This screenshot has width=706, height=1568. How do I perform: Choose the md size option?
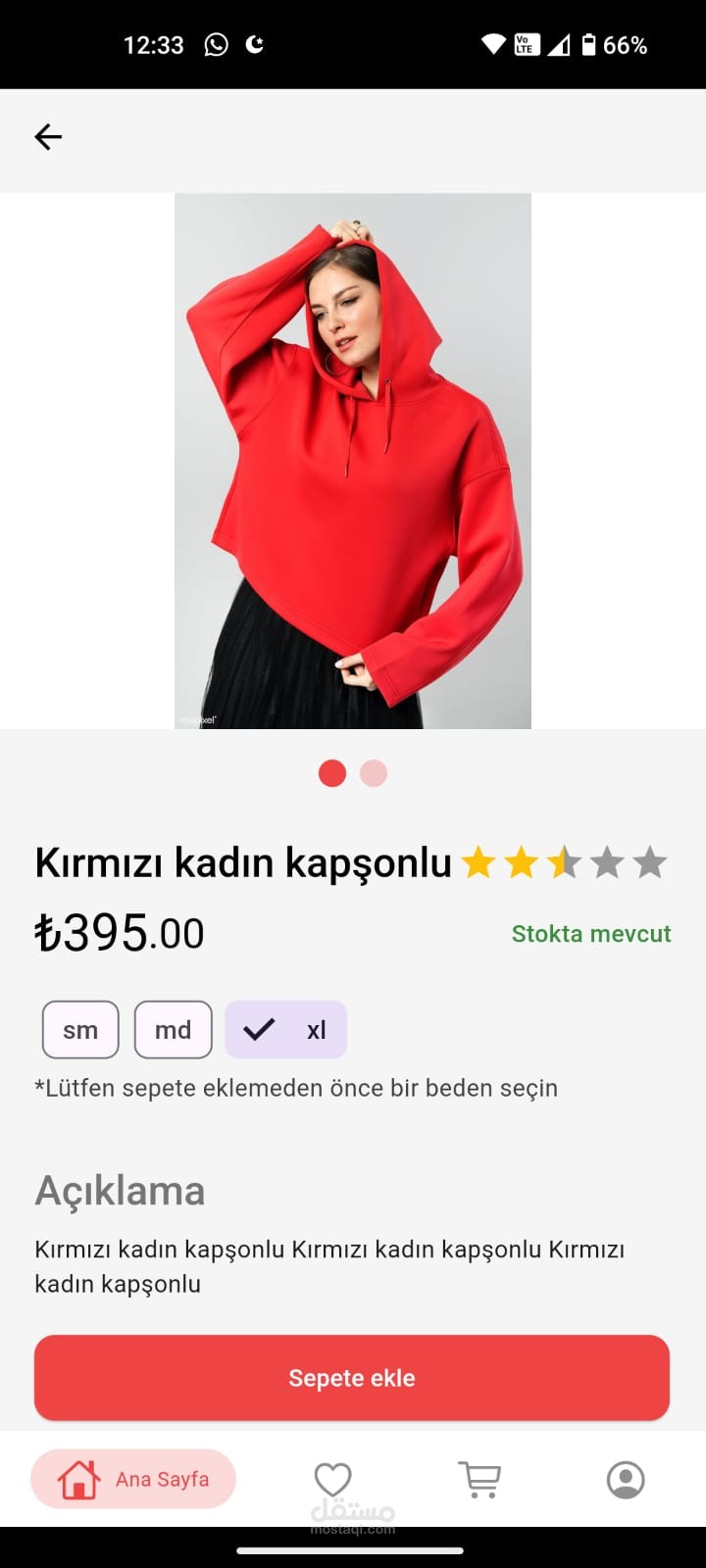pos(173,1030)
